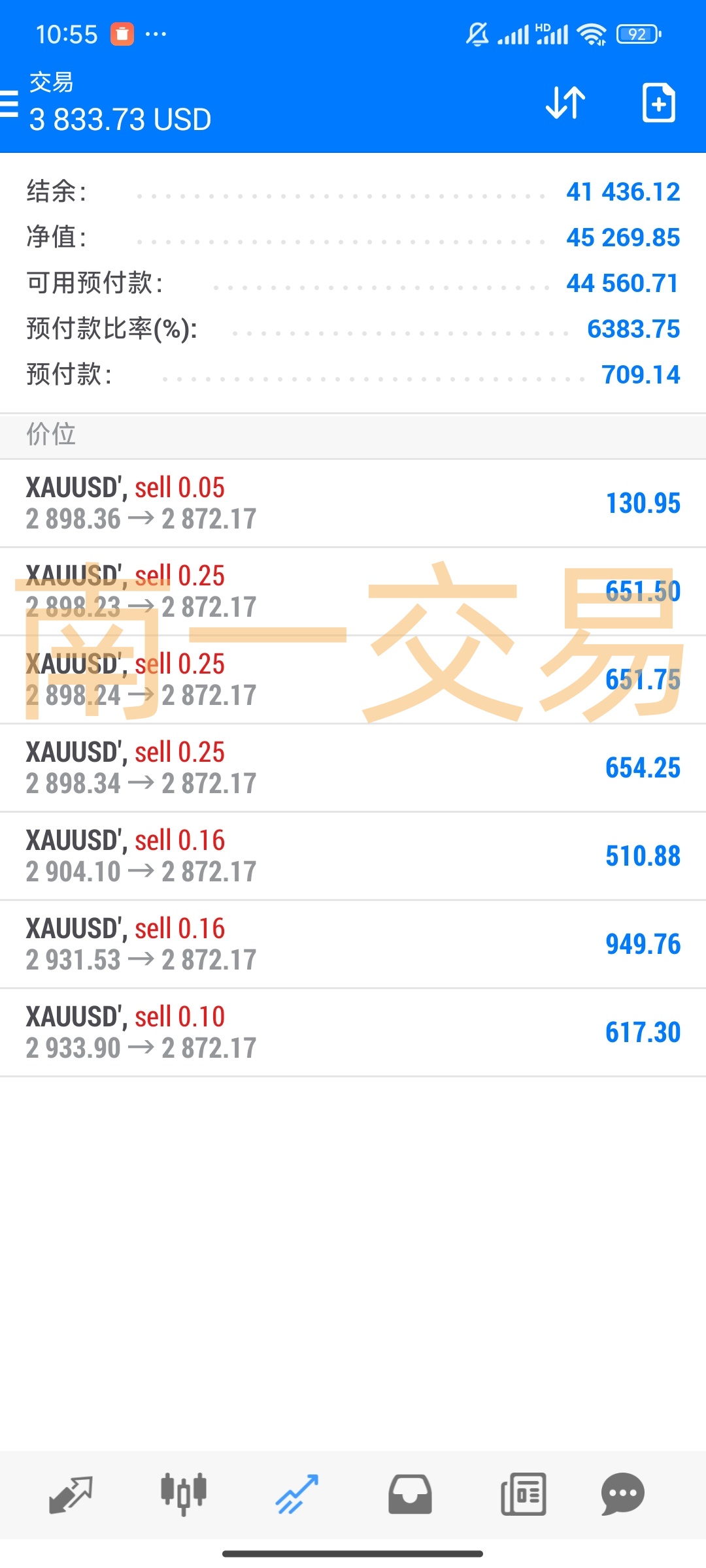
Task: Open the position with profit 654.25
Action: (x=353, y=768)
